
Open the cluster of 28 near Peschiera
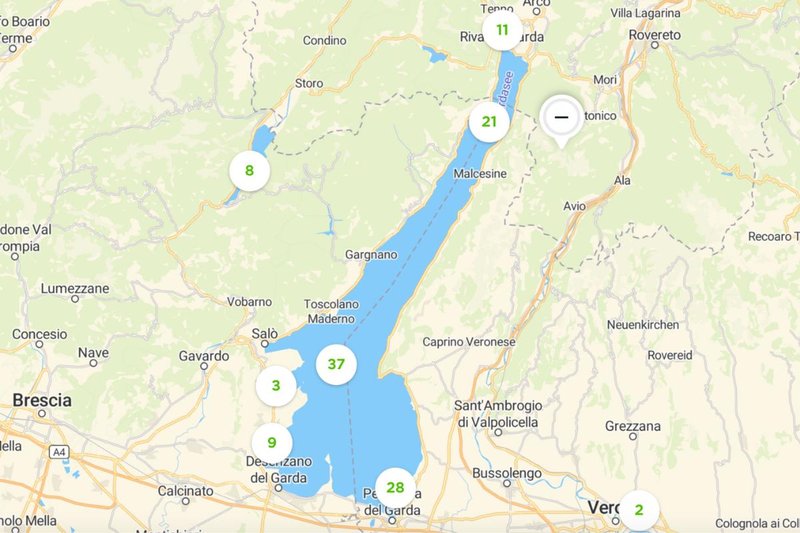395,488
